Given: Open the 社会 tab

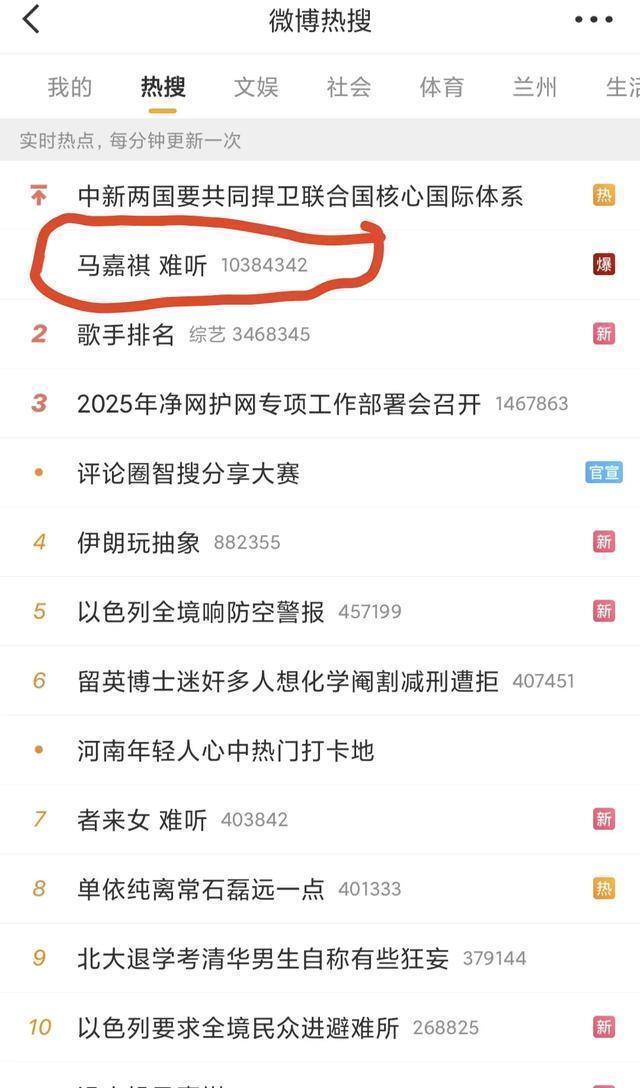Looking at the screenshot, I should [349, 87].
